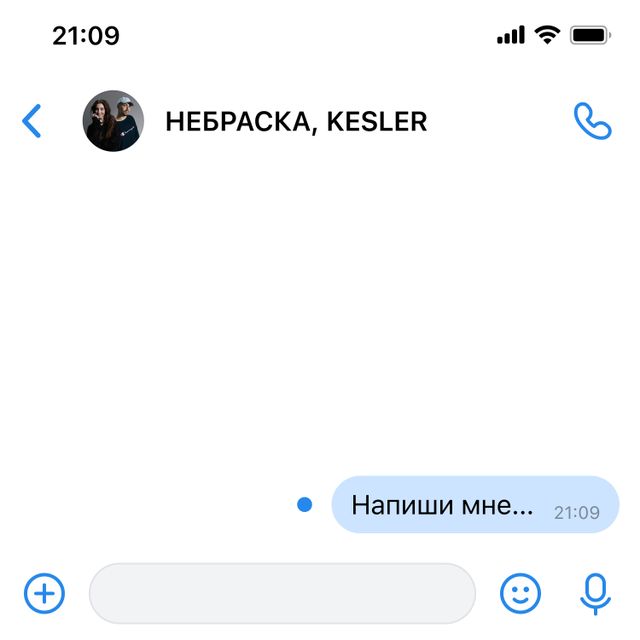
Task: Open the НЕБРАСКА, KESLER profile picture
Action: [x=113, y=121]
